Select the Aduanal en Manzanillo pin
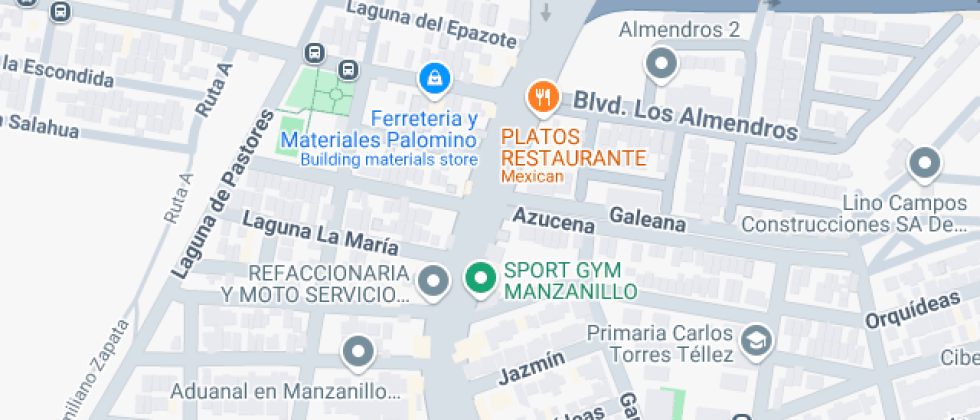 click(358, 352)
